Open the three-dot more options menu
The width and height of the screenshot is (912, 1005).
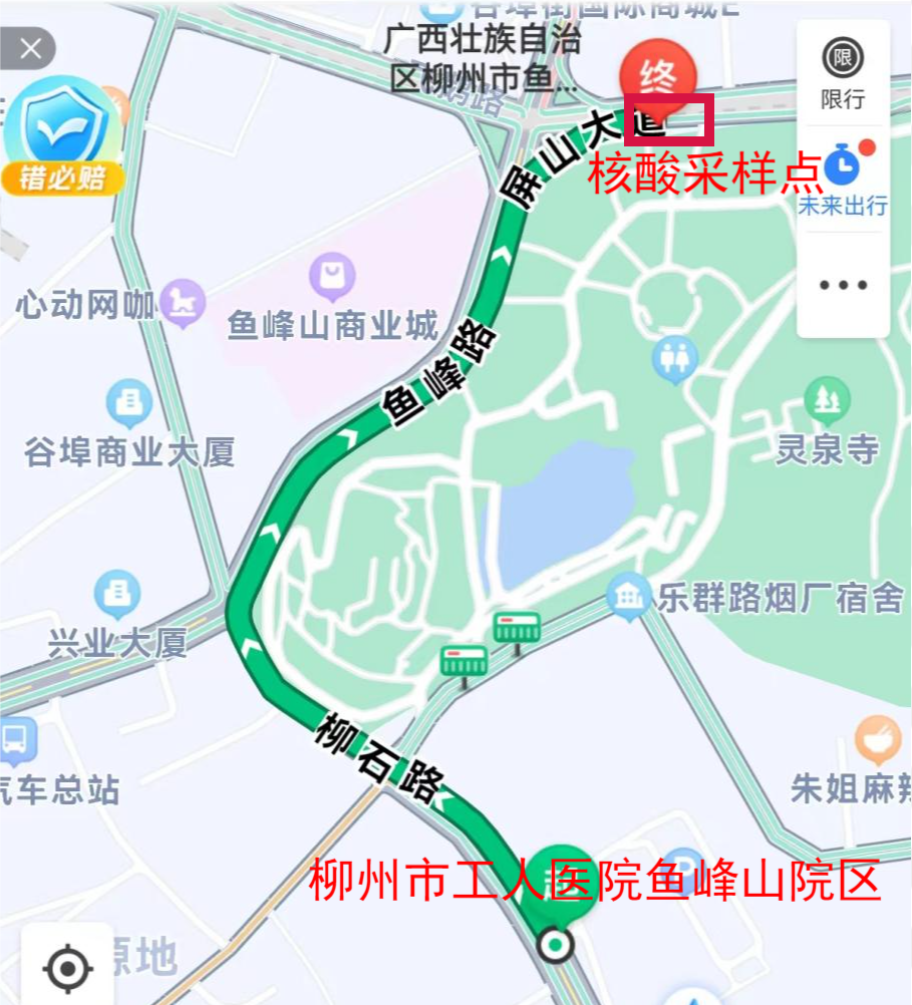point(843,285)
